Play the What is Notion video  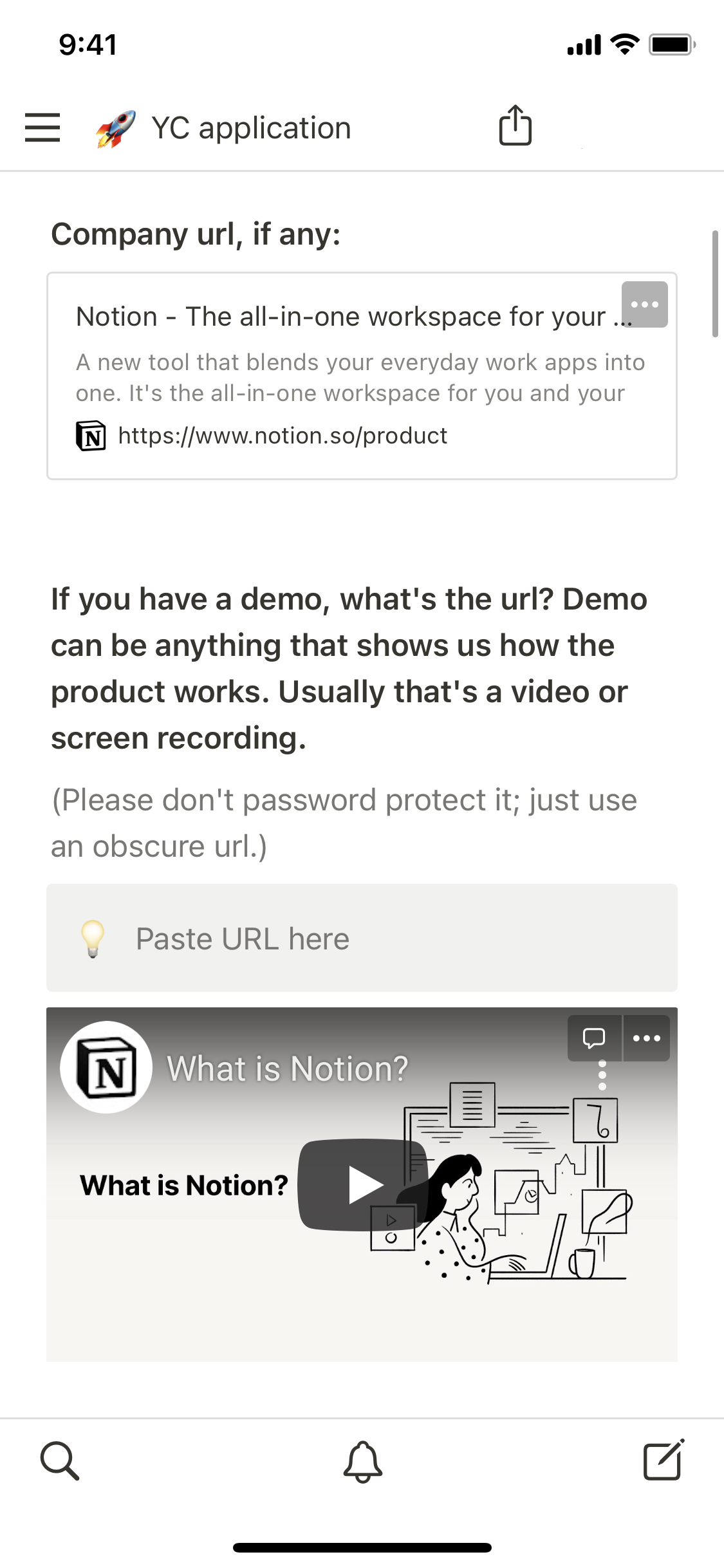click(x=364, y=1184)
